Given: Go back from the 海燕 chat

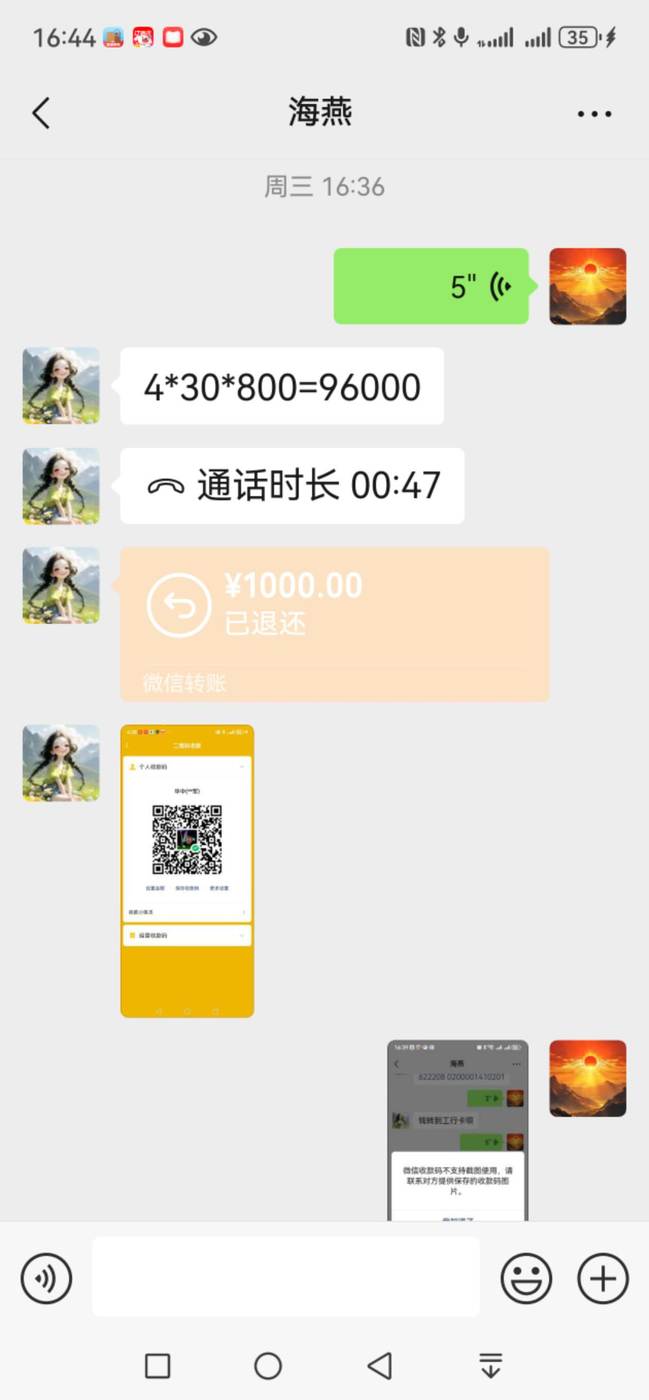Looking at the screenshot, I should [x=41, y=113].
